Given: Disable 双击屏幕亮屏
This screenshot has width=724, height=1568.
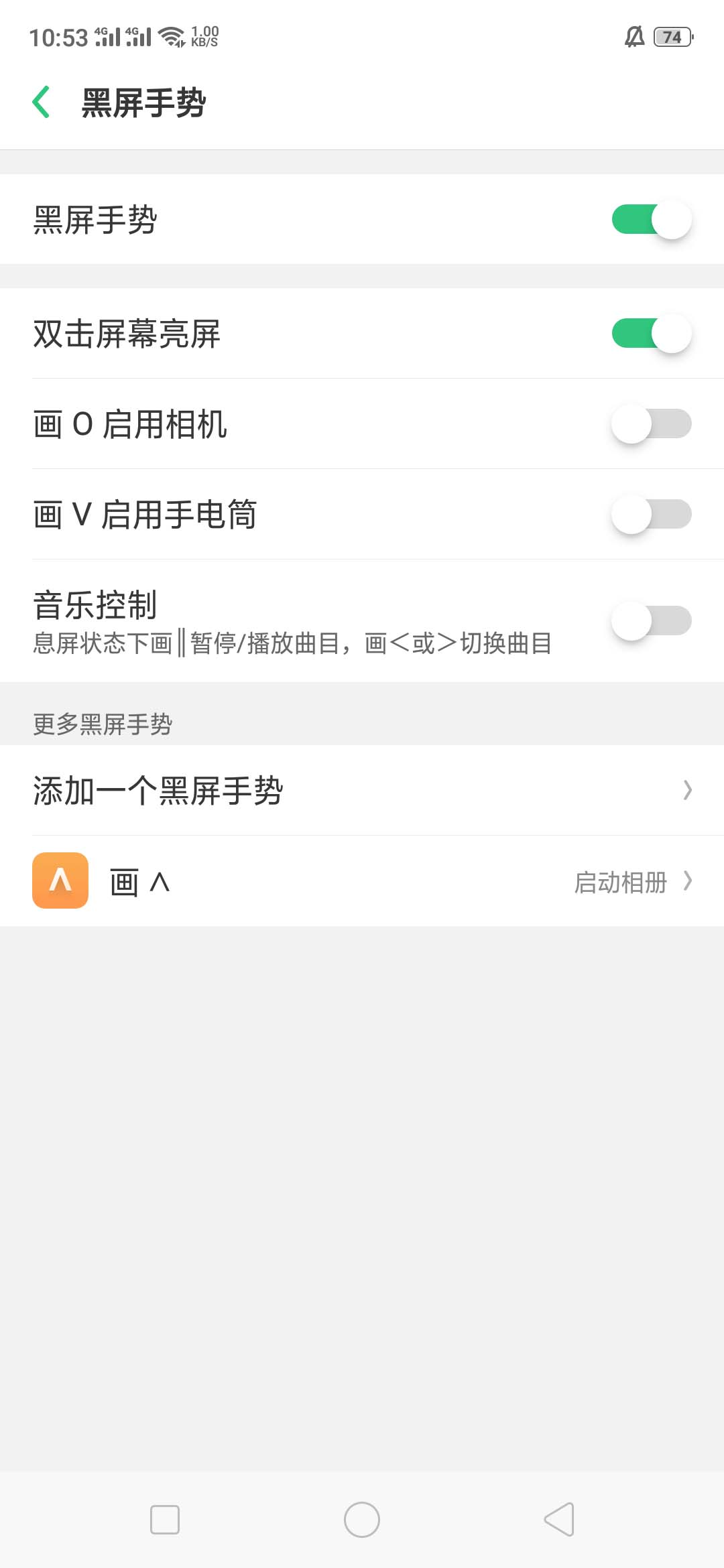Looking at the screenshot, I should [x=651, y=334].
